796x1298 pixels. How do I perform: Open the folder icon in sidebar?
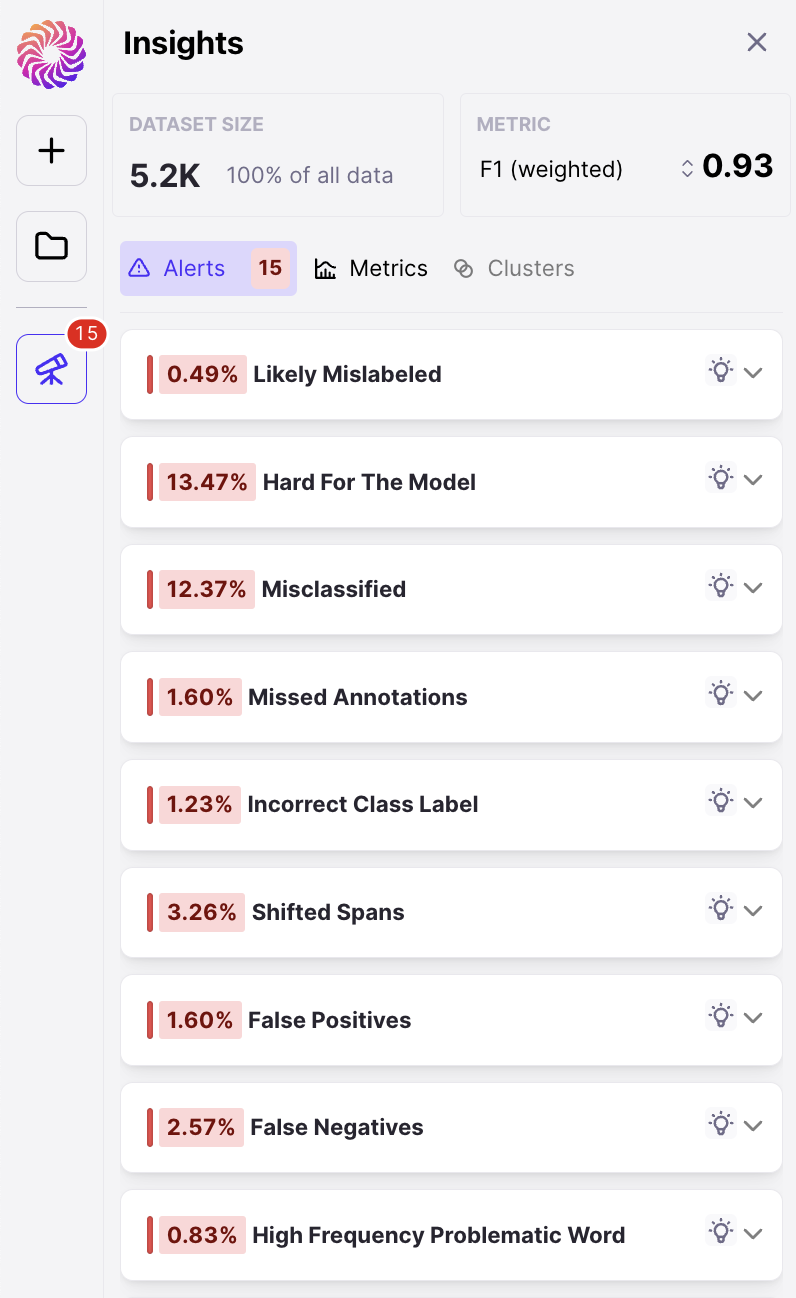51,246
